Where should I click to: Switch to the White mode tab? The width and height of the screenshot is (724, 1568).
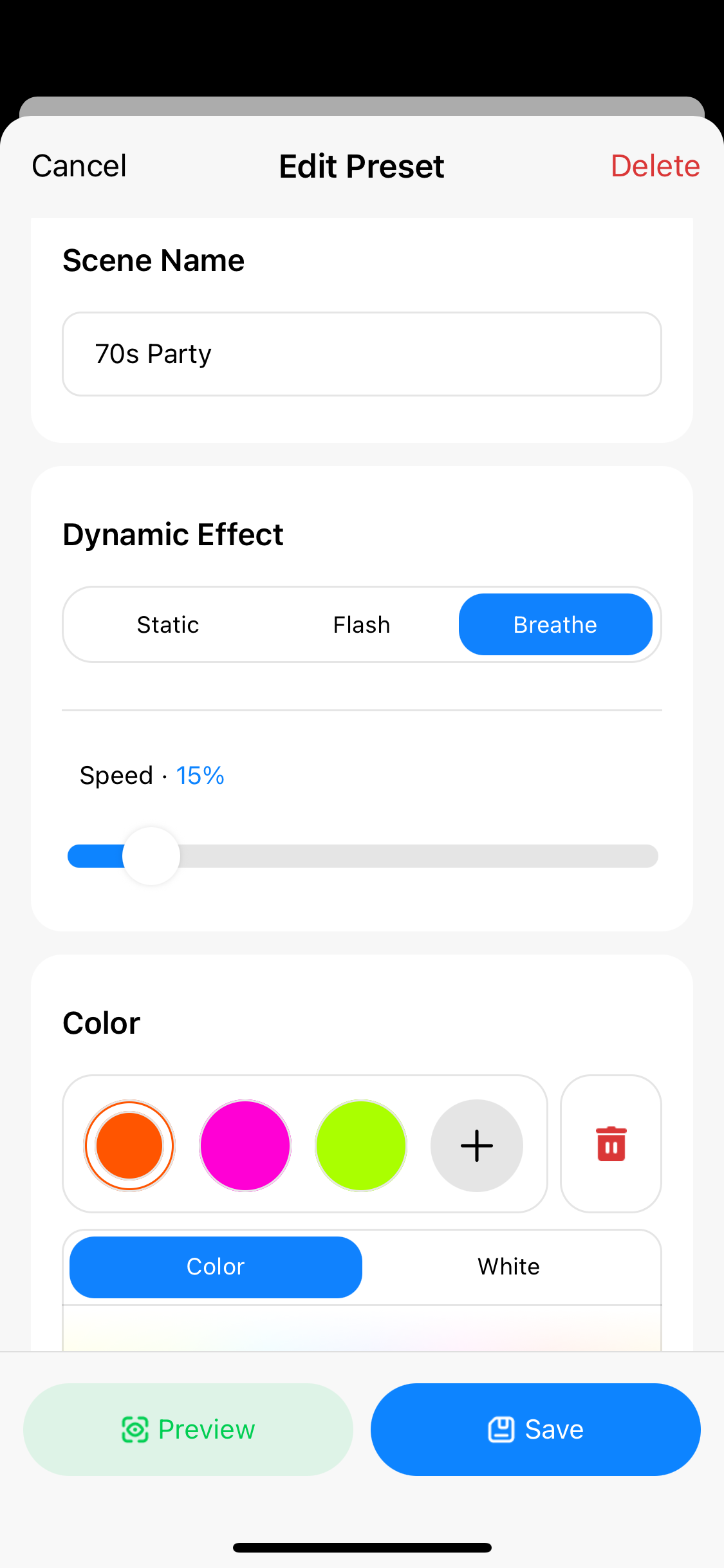[x=508, y=1267]
